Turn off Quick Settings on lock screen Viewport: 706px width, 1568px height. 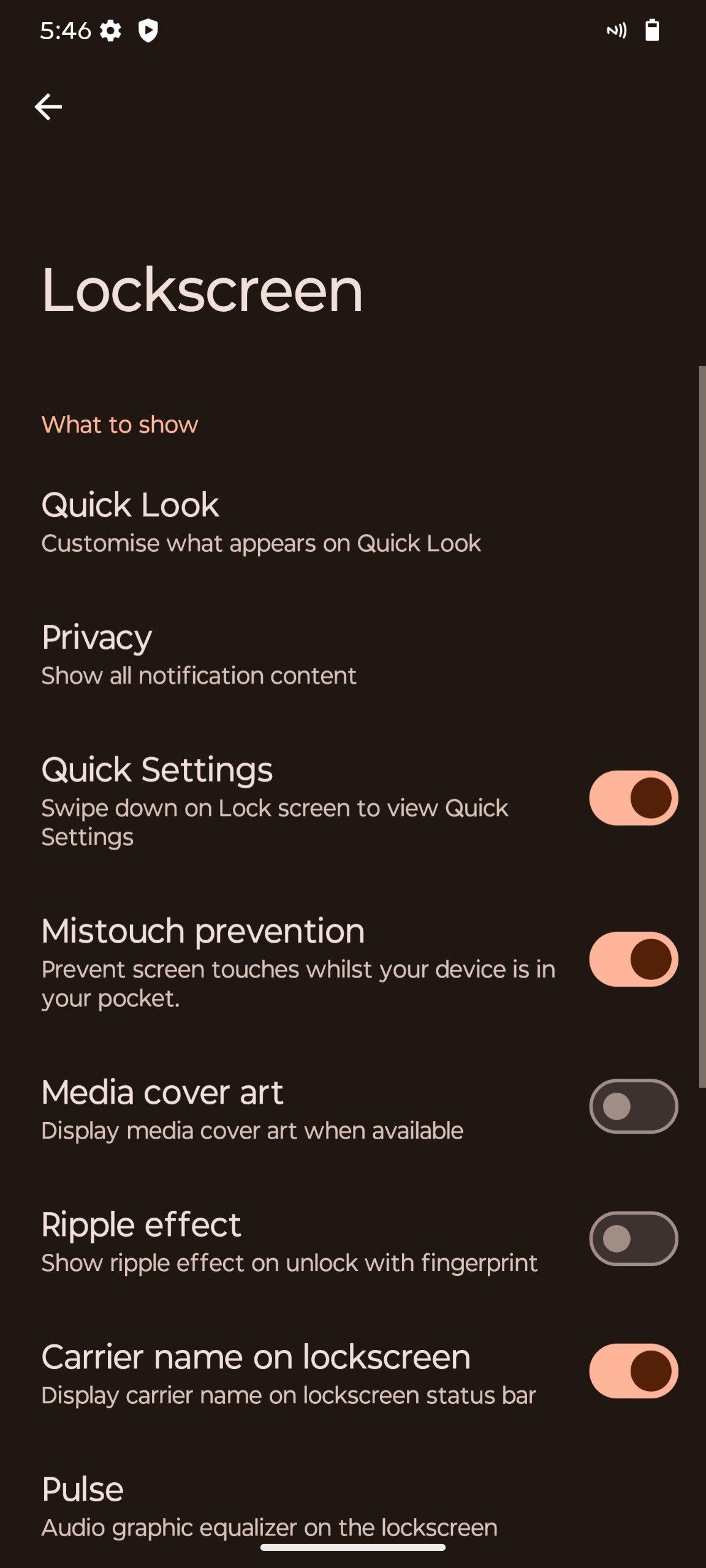[633, 798]
